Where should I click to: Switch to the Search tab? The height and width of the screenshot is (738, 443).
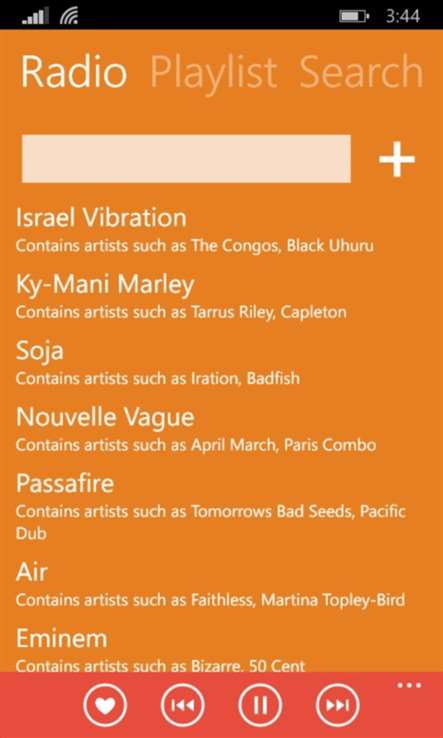(x=361, y=72)
